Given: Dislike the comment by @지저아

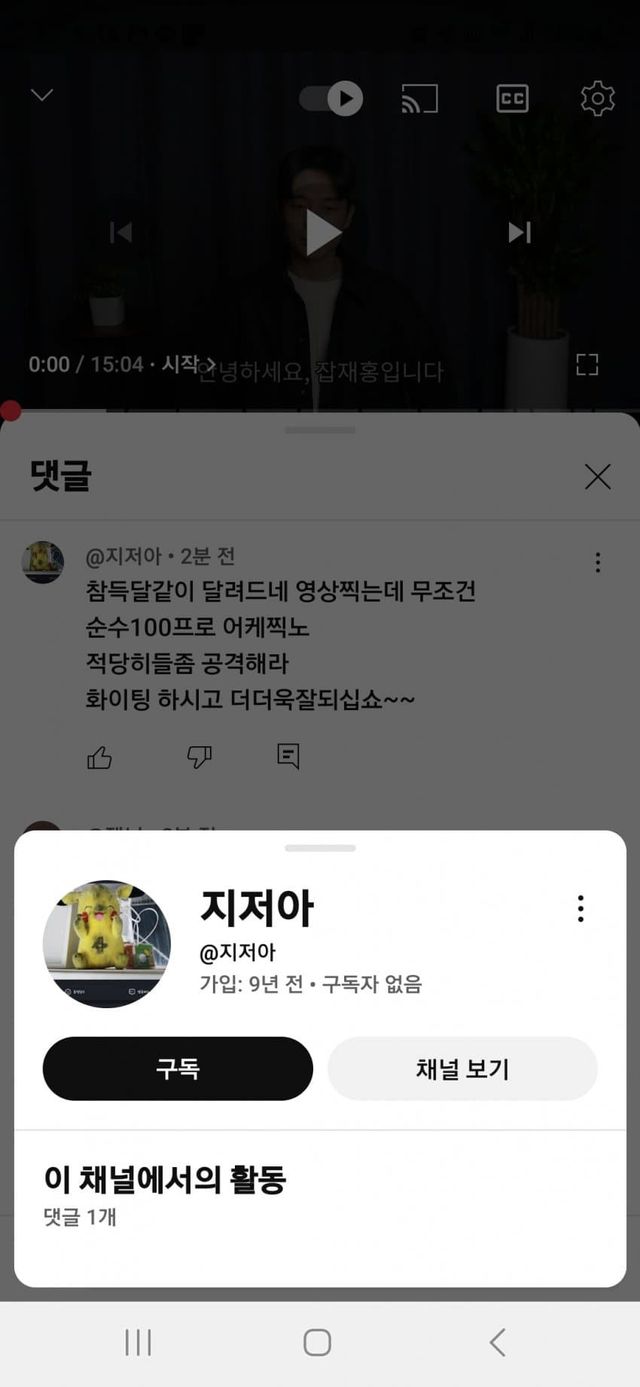Looking at the screenshot, I should click(x=199, y=757).
